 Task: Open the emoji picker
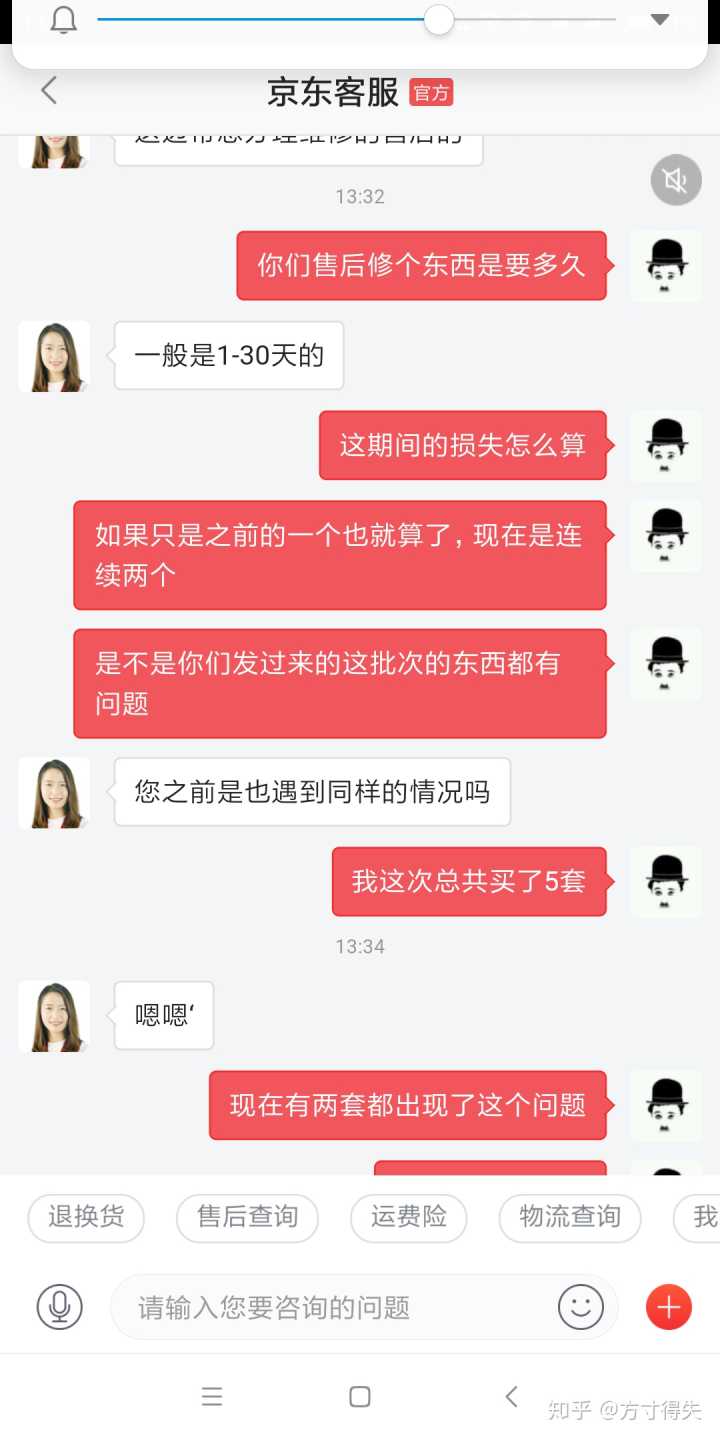pos(581,1307)
